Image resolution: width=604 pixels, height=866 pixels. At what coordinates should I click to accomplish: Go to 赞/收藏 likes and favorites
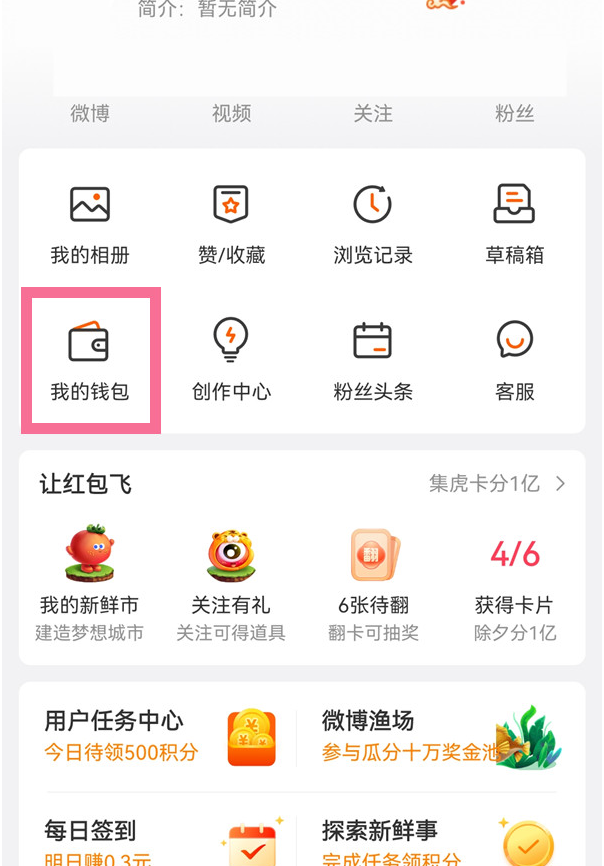click(x=231, y=224)
